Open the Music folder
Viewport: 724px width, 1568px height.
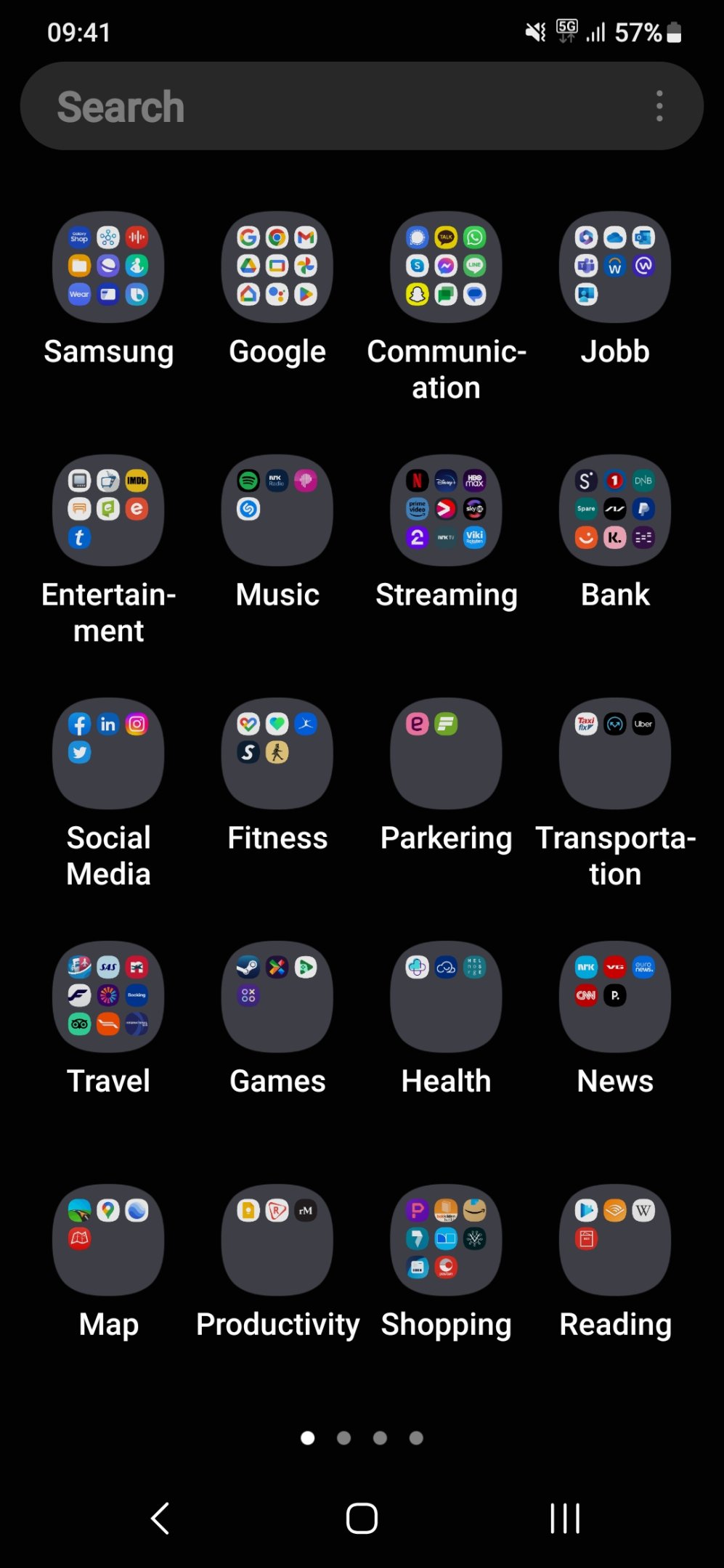(277, 510)
